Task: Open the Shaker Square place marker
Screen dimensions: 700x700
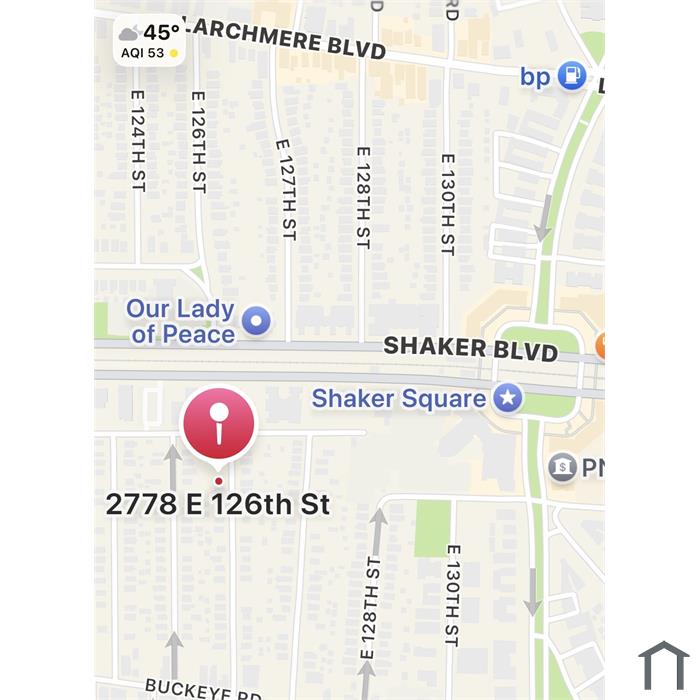Action: (x=508, y=398)
